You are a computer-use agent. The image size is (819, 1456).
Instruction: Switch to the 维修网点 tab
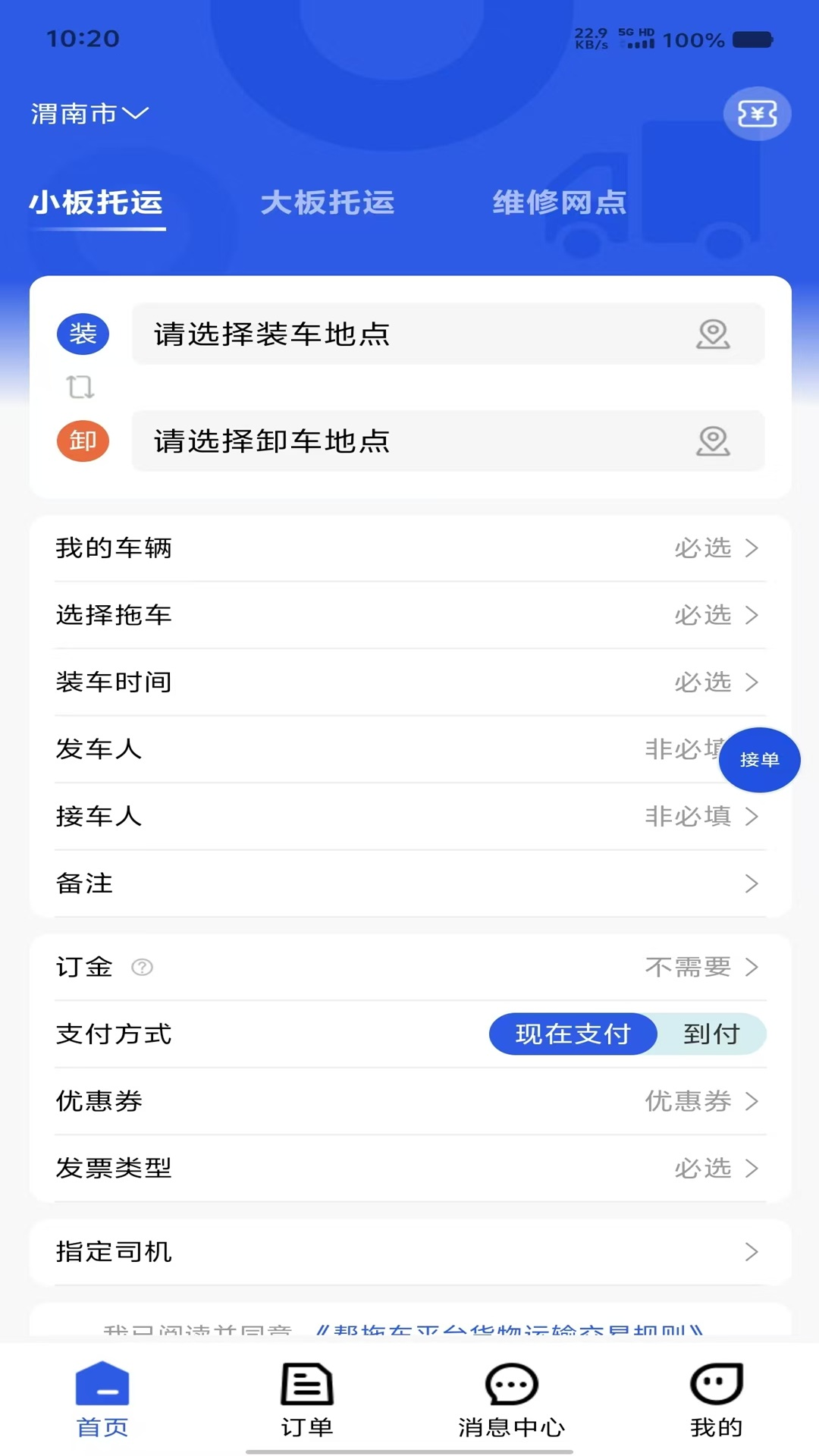point(558,202)
